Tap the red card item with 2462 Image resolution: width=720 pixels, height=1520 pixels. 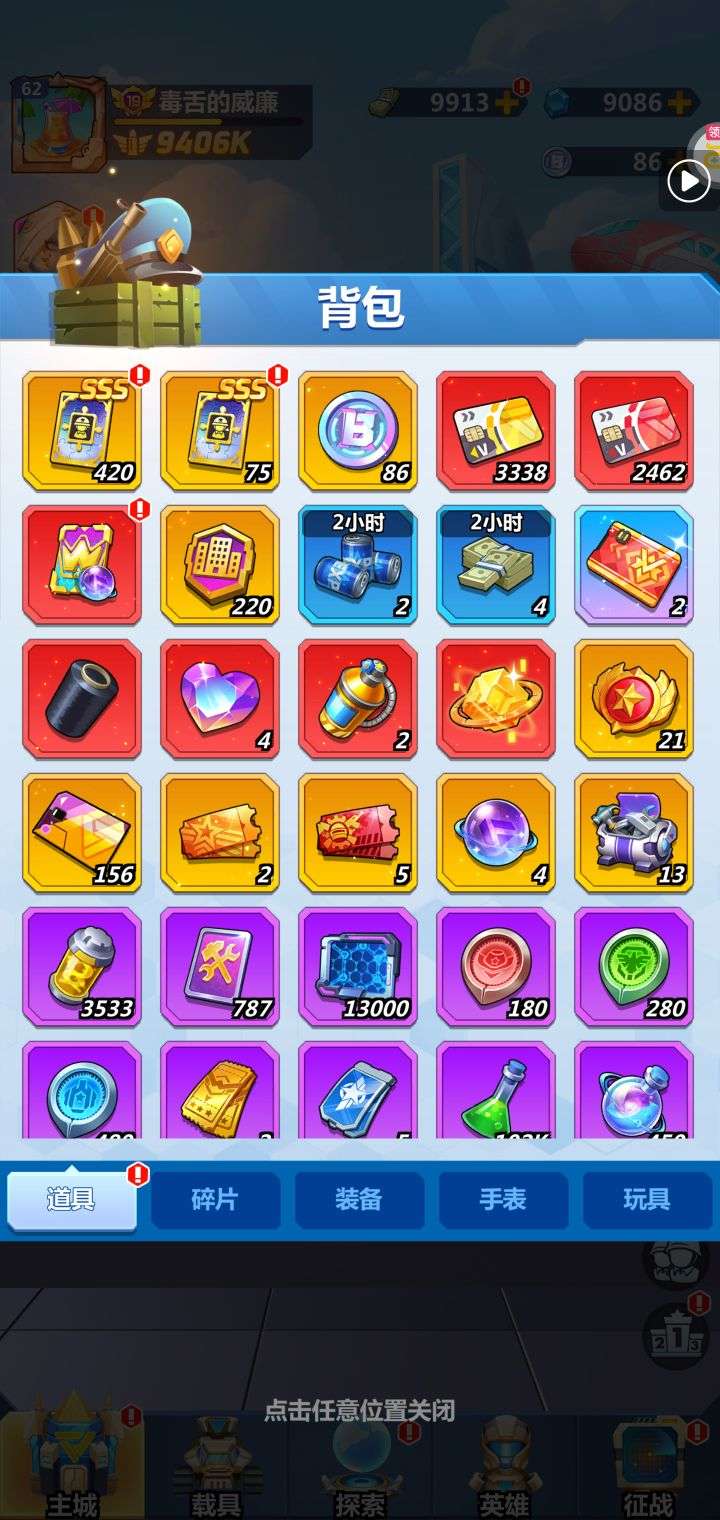[x=634, y=431]
